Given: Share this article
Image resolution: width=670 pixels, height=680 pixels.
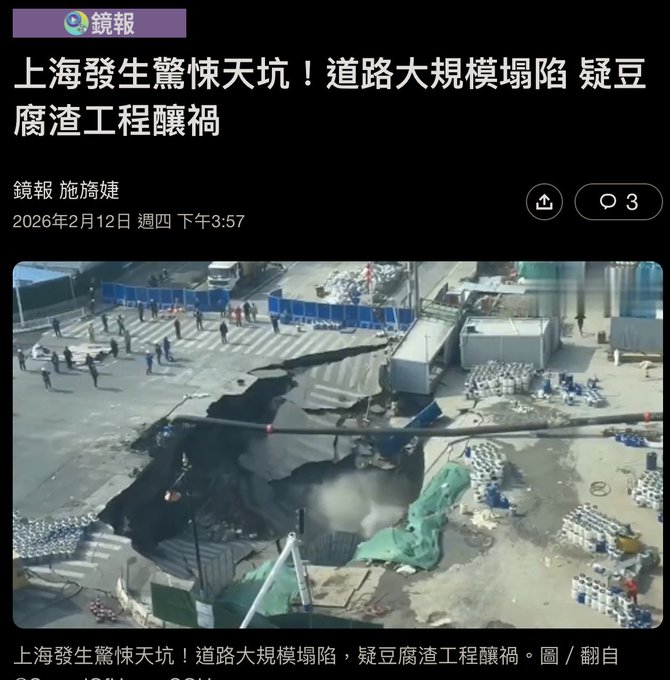Looking at the screenshot, I should [544, 202].
